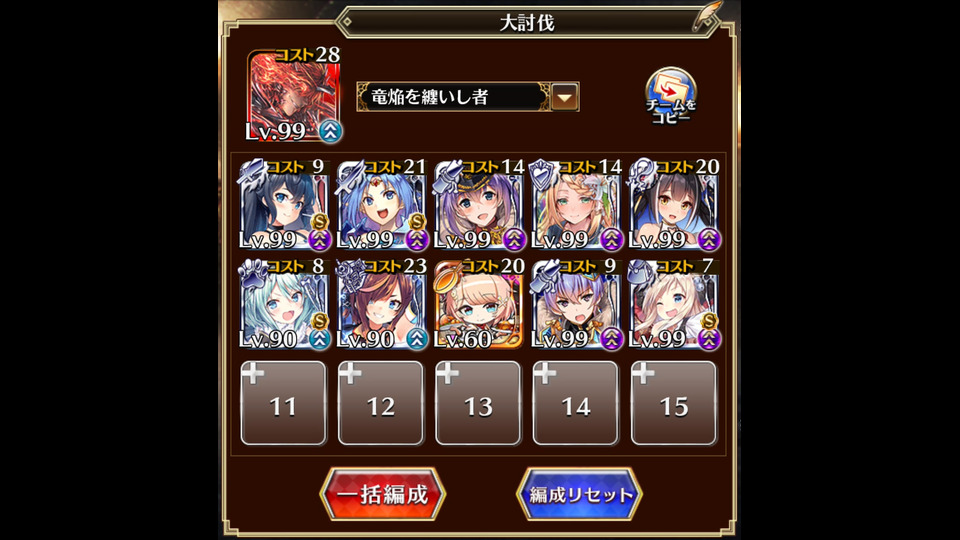Open empty slot 13

pyautogui.click(x=478, y=403)
